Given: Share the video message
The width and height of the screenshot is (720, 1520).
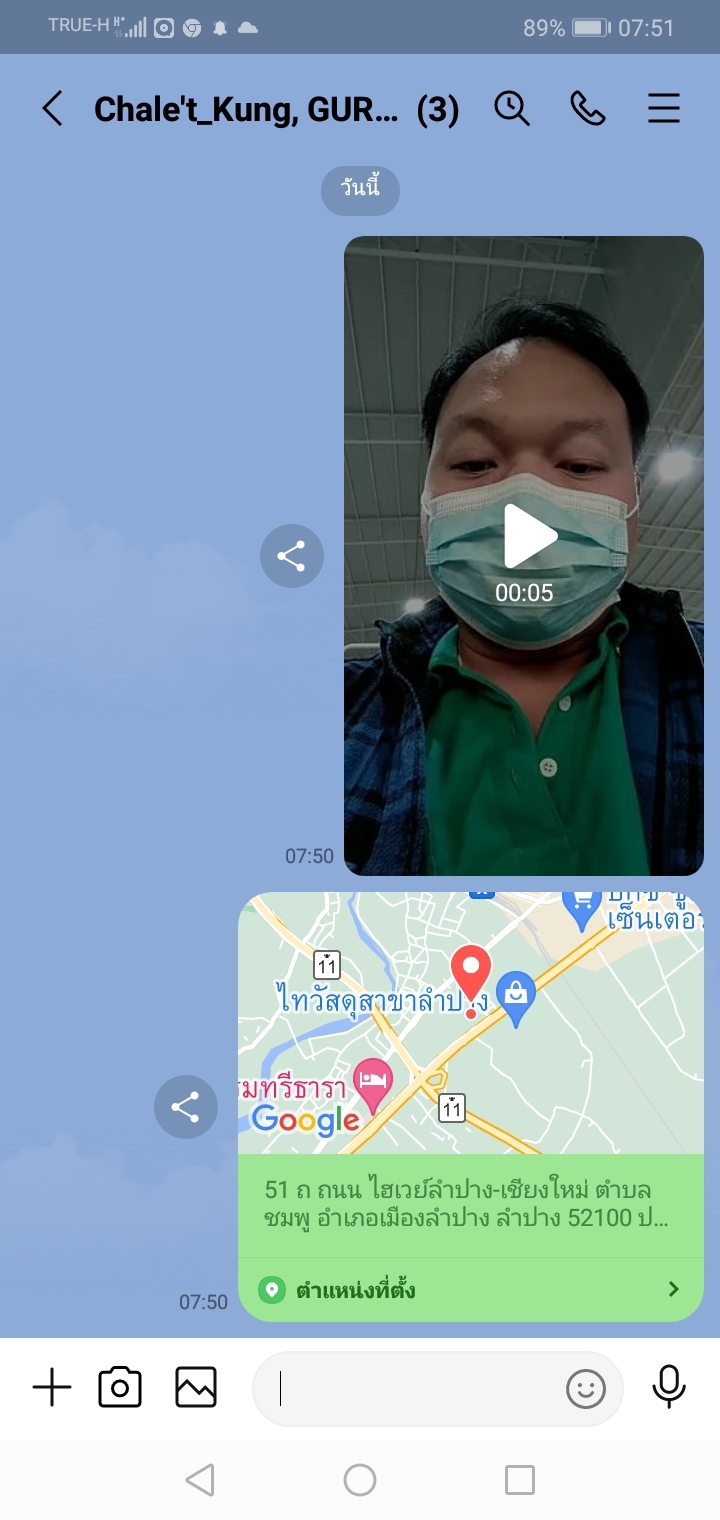Looking at the screenshot, I should [x=291, y=556].
